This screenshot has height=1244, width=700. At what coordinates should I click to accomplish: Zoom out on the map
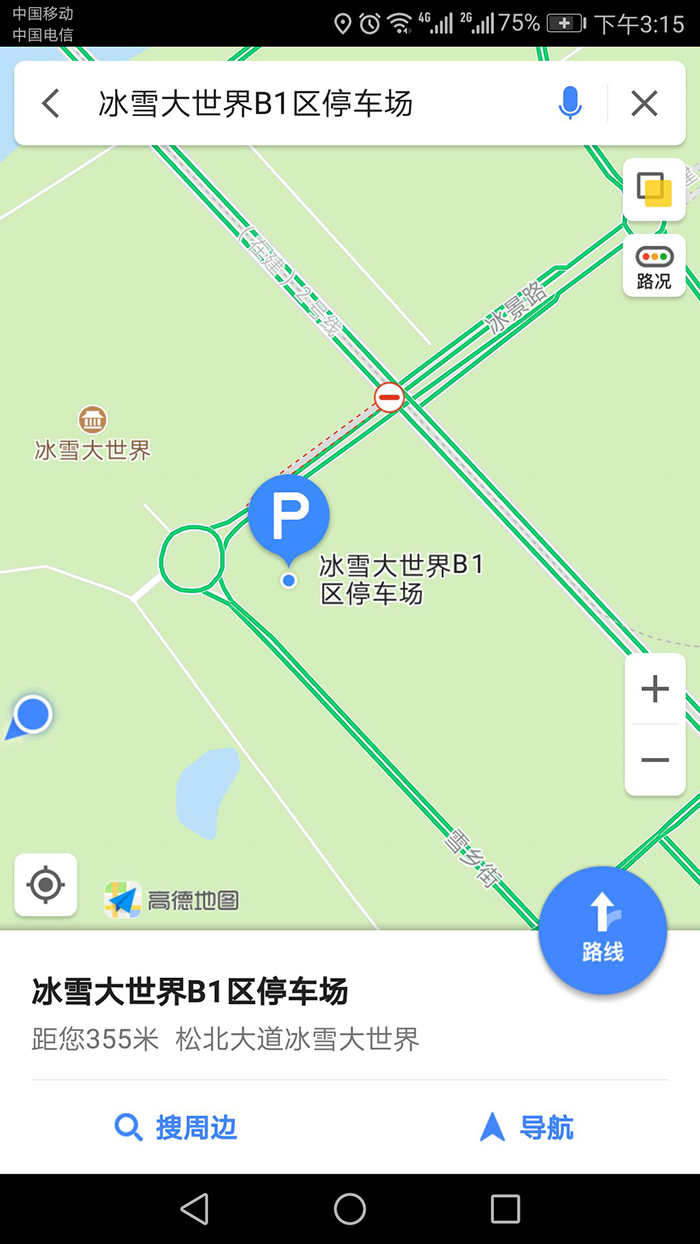[655, 760]
